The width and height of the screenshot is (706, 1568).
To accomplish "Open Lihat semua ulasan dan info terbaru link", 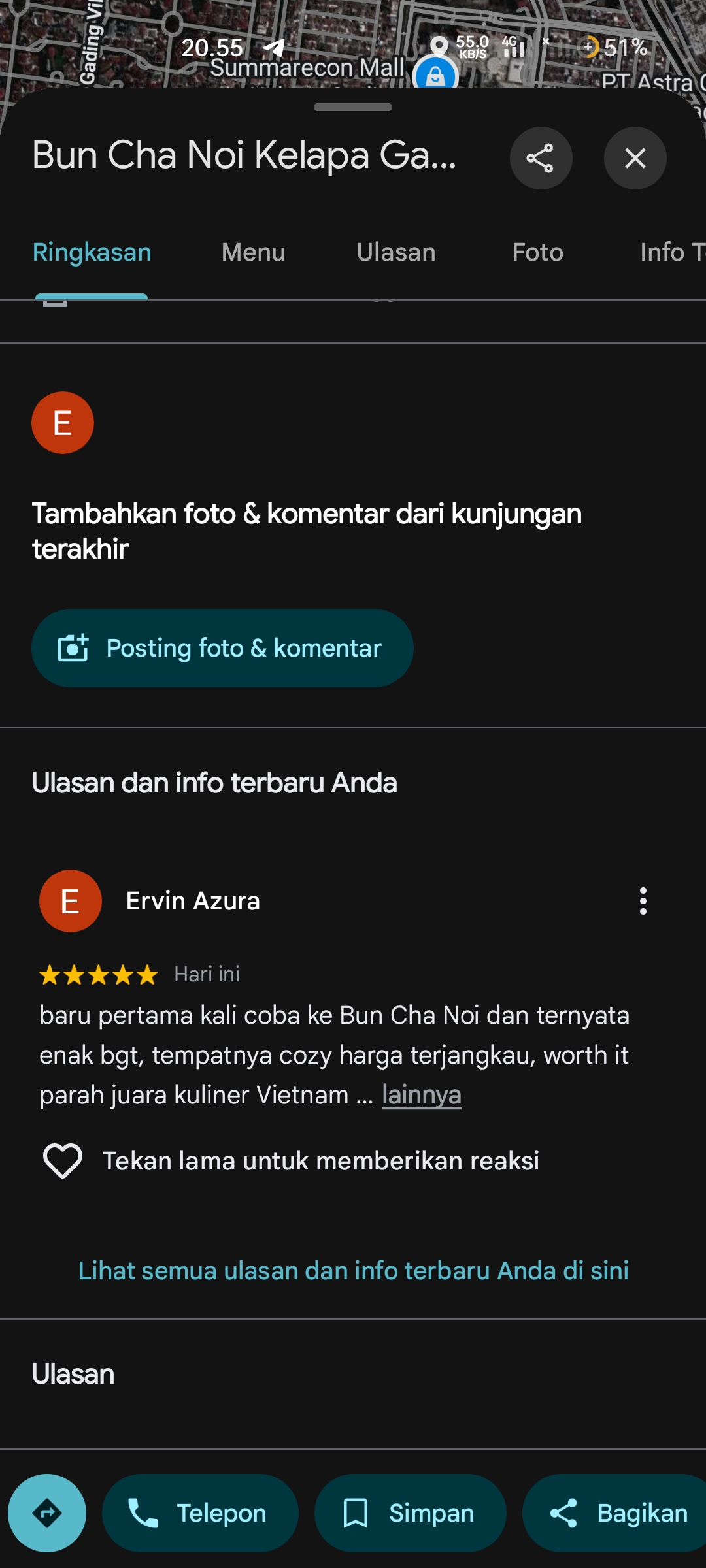I will coord(353,1271).
